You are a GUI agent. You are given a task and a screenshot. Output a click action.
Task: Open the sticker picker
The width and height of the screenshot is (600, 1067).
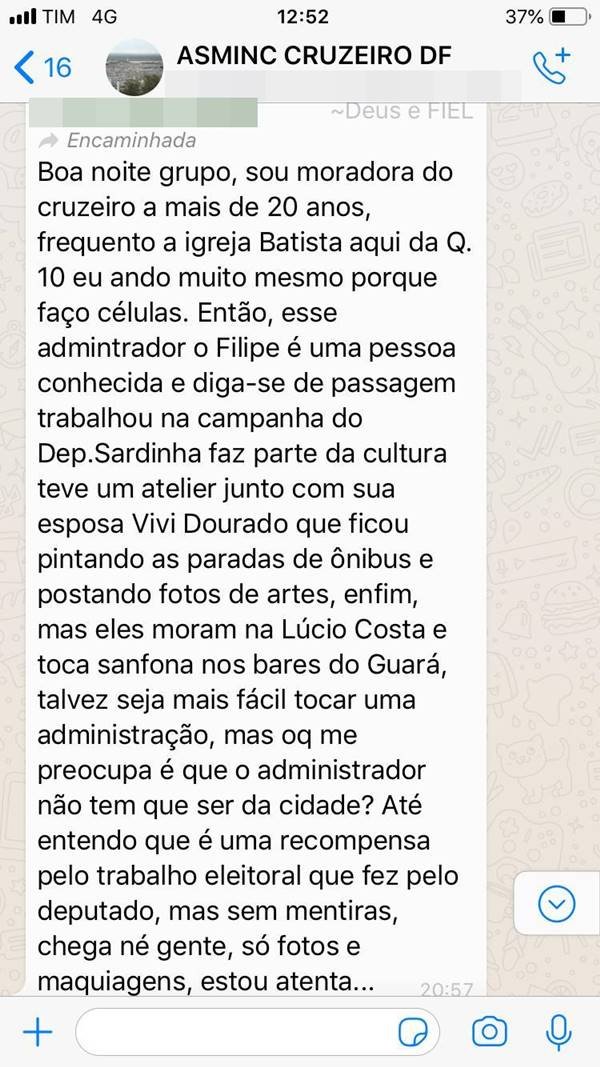click(x=413, y=1032)
